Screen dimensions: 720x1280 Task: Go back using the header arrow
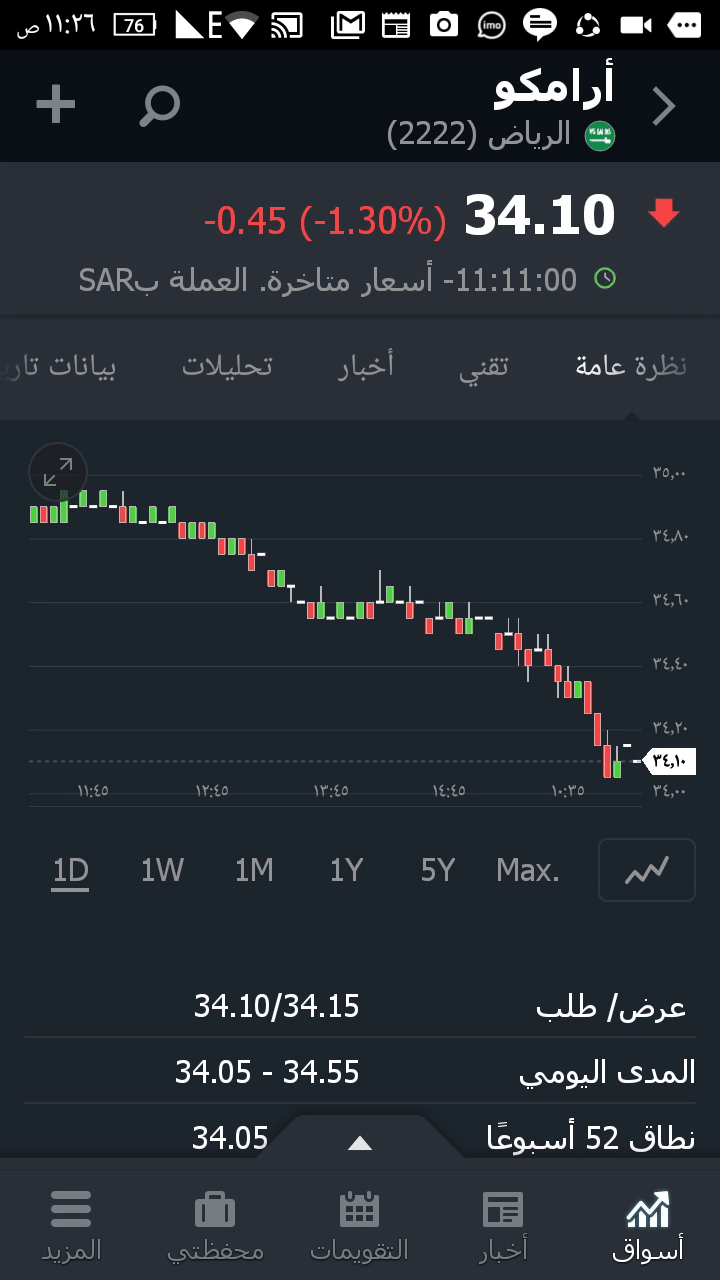[x=664, y=107]
